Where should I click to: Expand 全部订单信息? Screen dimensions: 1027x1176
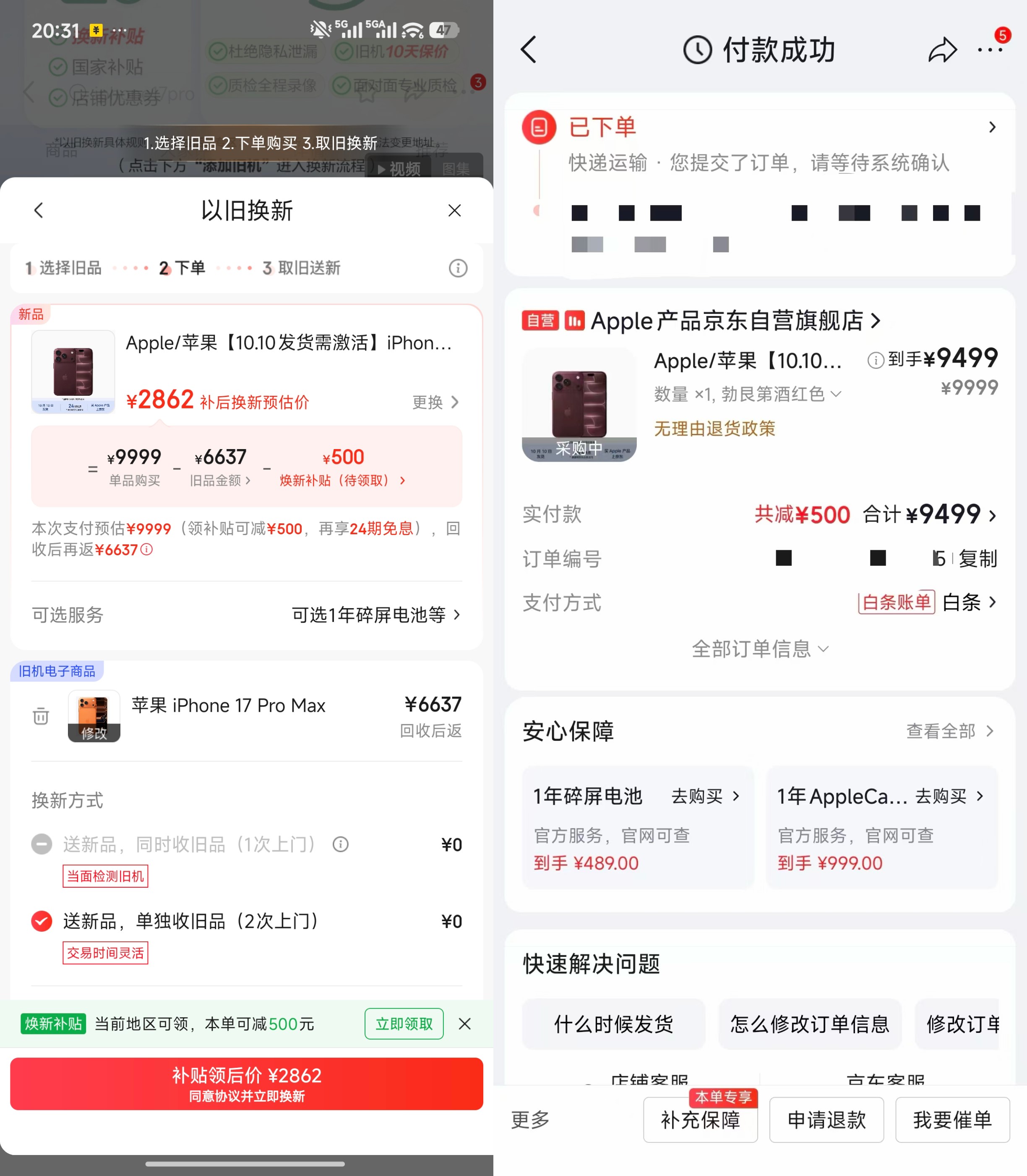(x=760, y=648)
